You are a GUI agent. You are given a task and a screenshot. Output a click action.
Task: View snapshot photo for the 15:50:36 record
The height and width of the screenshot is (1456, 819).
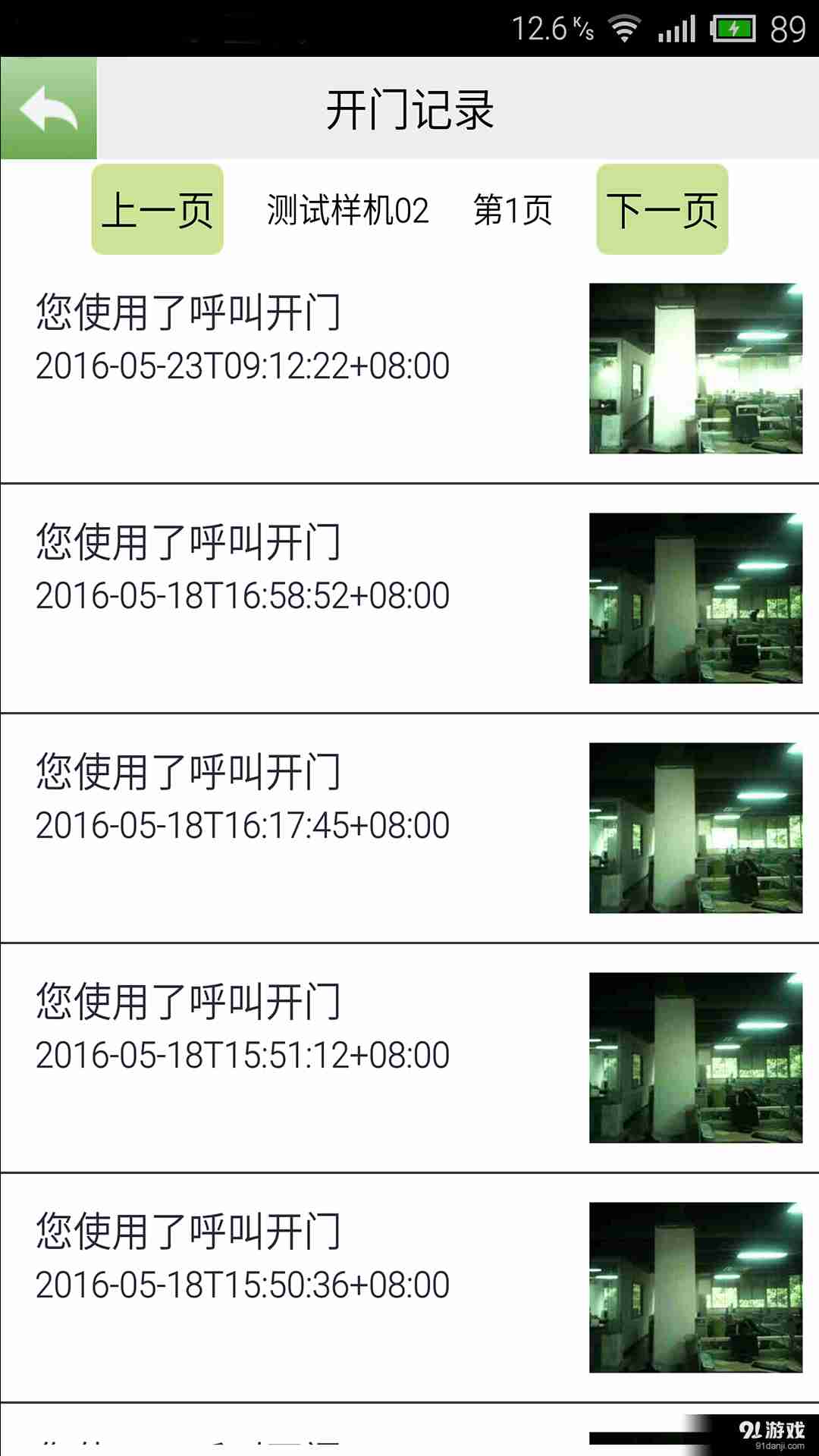tap(695, 1288)
